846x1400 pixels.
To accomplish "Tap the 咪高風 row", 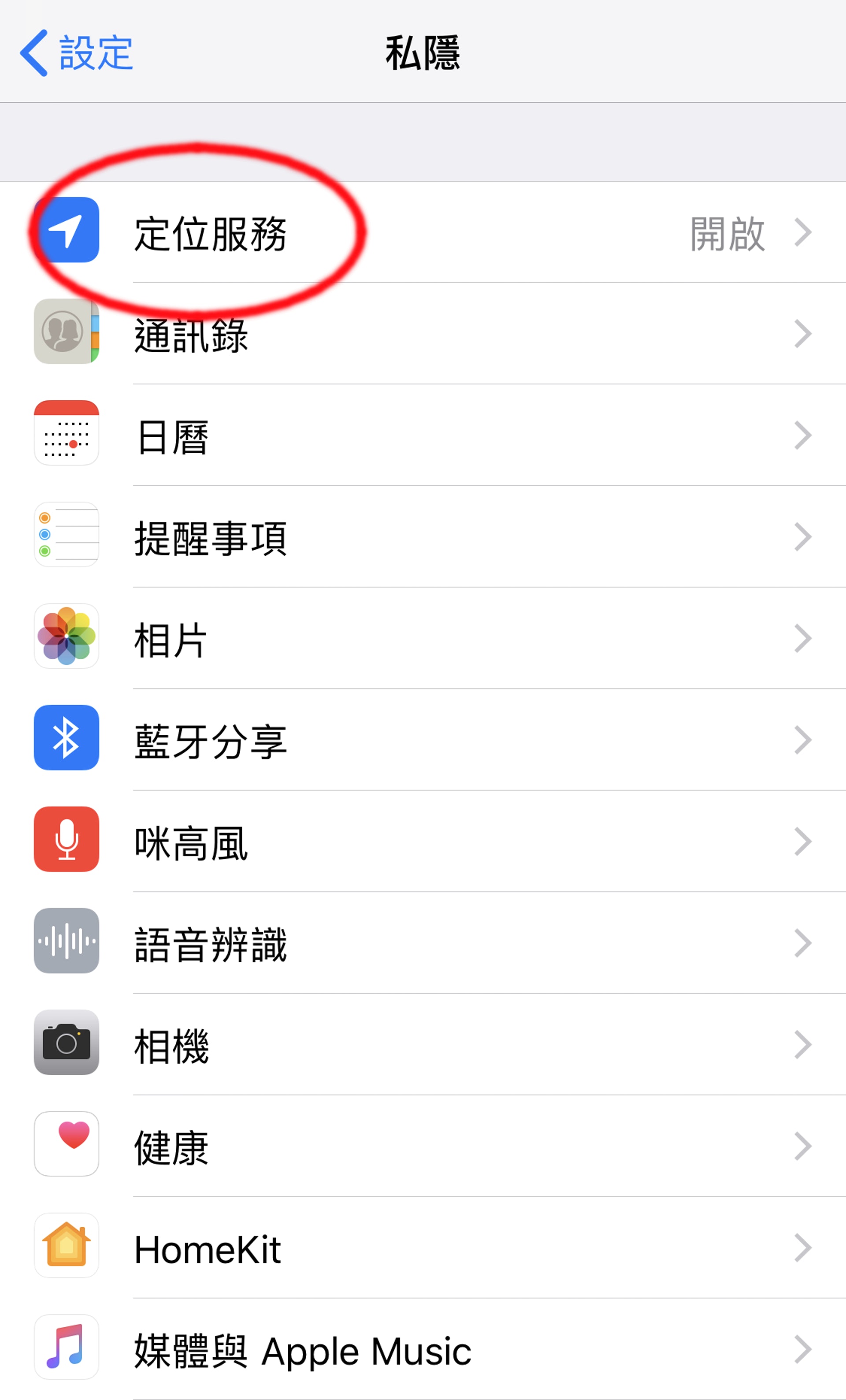I will 423,842.
